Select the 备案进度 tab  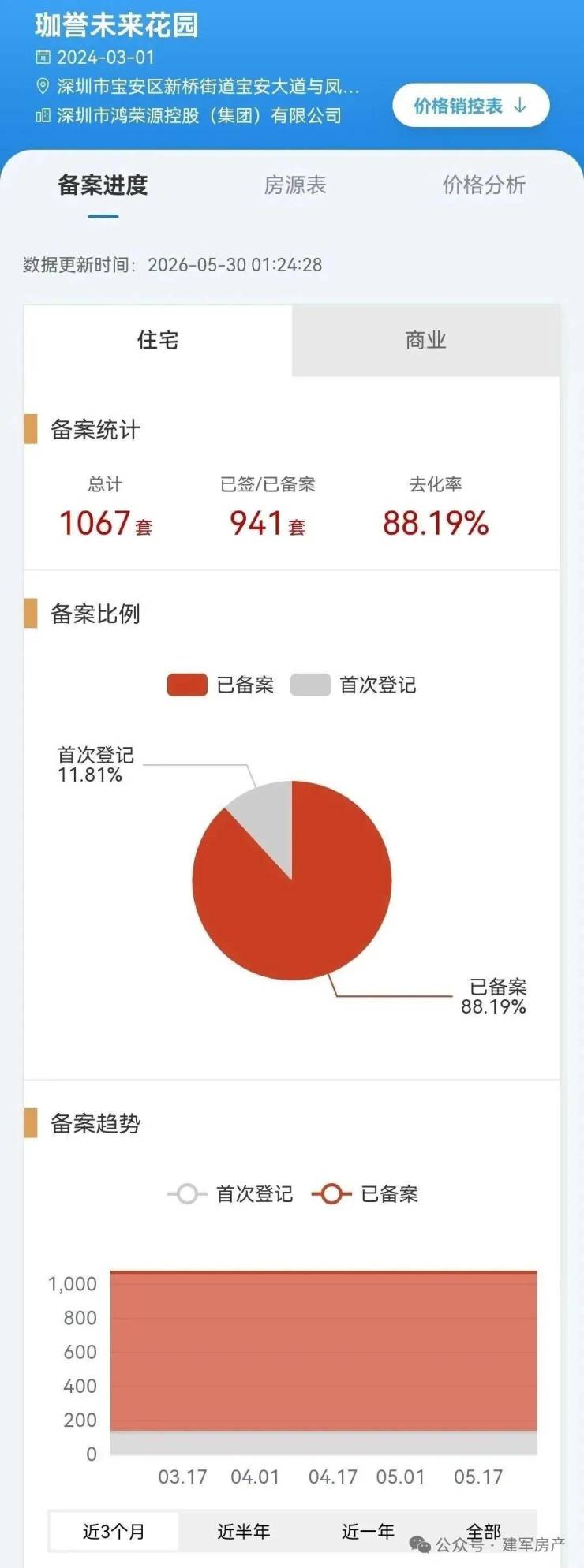(103, 185)
